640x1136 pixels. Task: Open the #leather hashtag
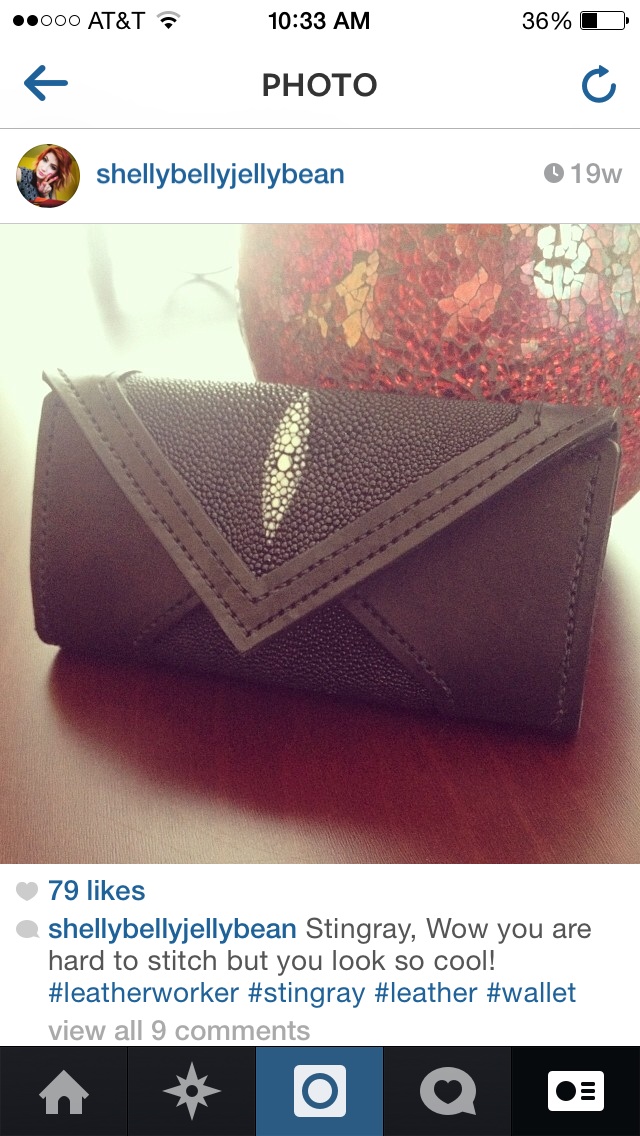pyautogui.click(x=425, y=993)
